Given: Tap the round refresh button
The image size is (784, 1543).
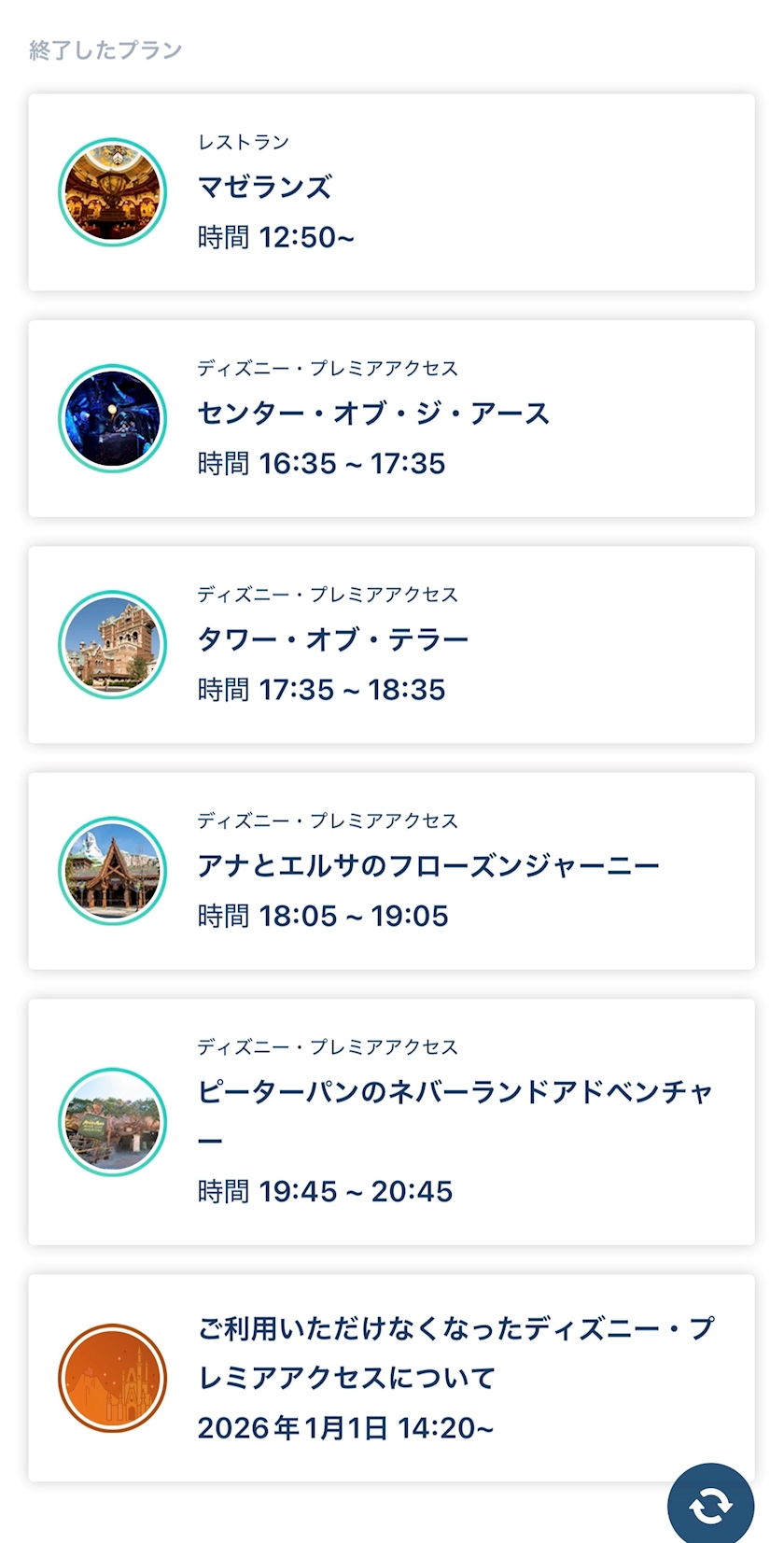Looking at the screenshot, I should click(x=710, y=1505).
